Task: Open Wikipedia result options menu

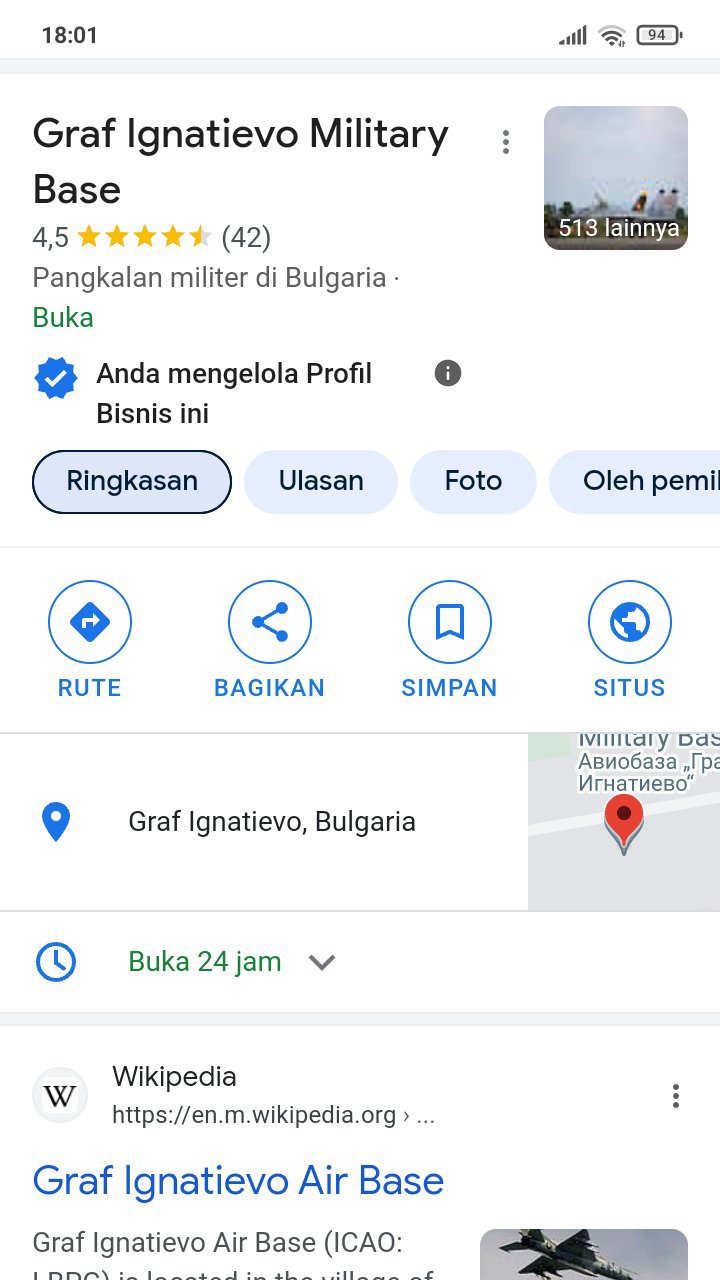Action: 676,1096
